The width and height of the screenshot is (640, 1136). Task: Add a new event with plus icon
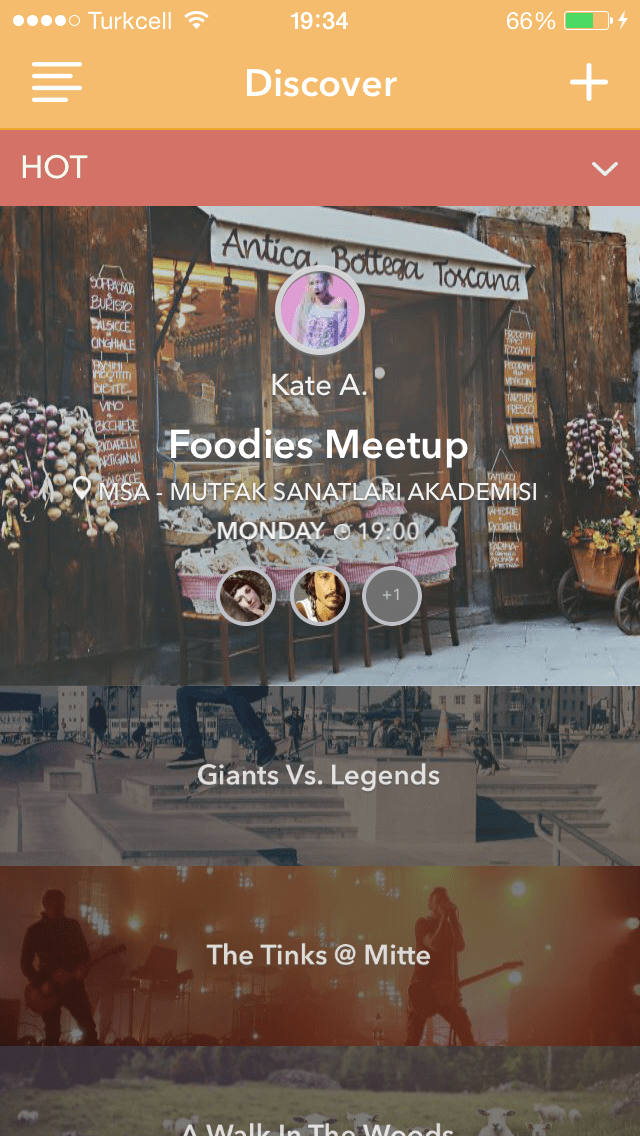(588, 82)
